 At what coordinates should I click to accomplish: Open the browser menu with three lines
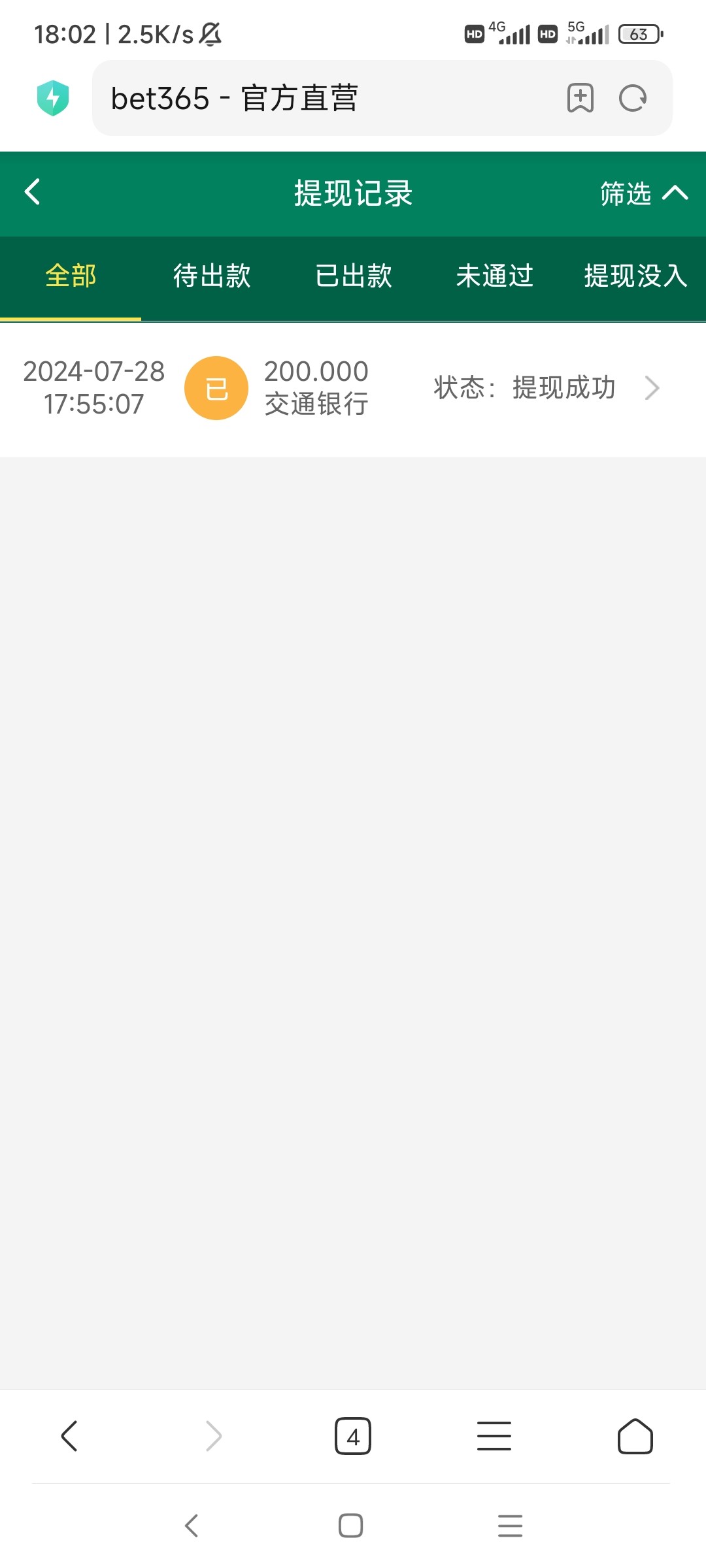(x=494, y=1436)
